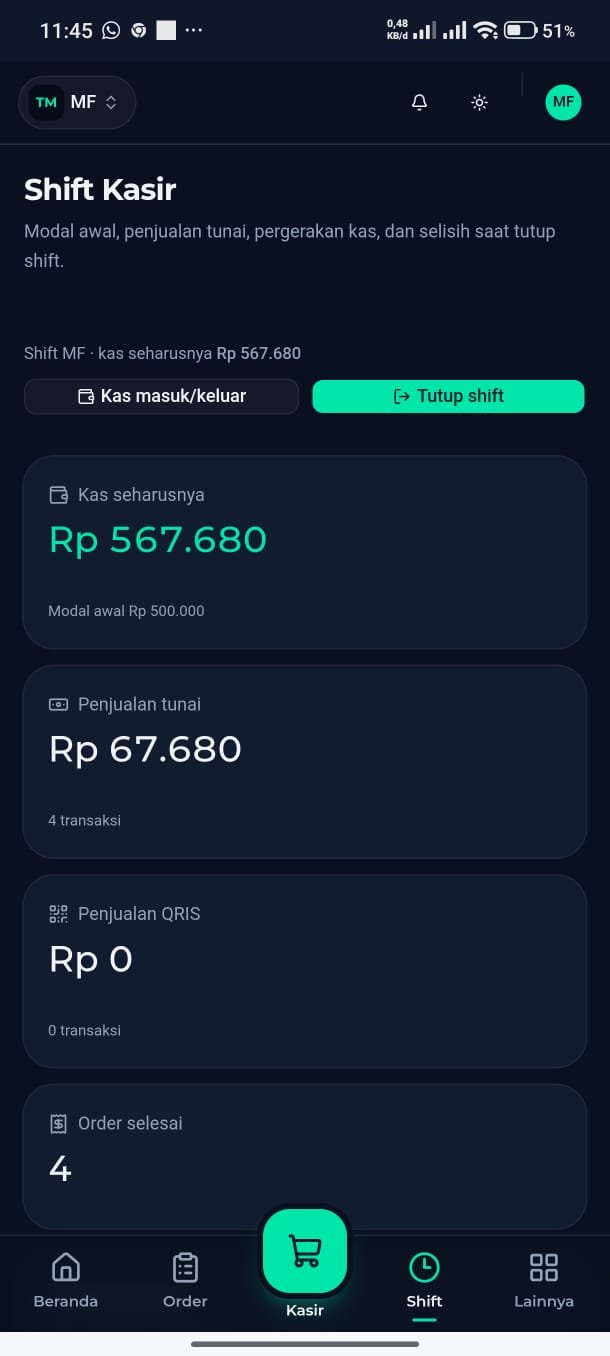This screenshot has width=610, height=1356.
Task: Open the MF store switcher dropdown
Action: pyautogui.click(x=77, y=102)
